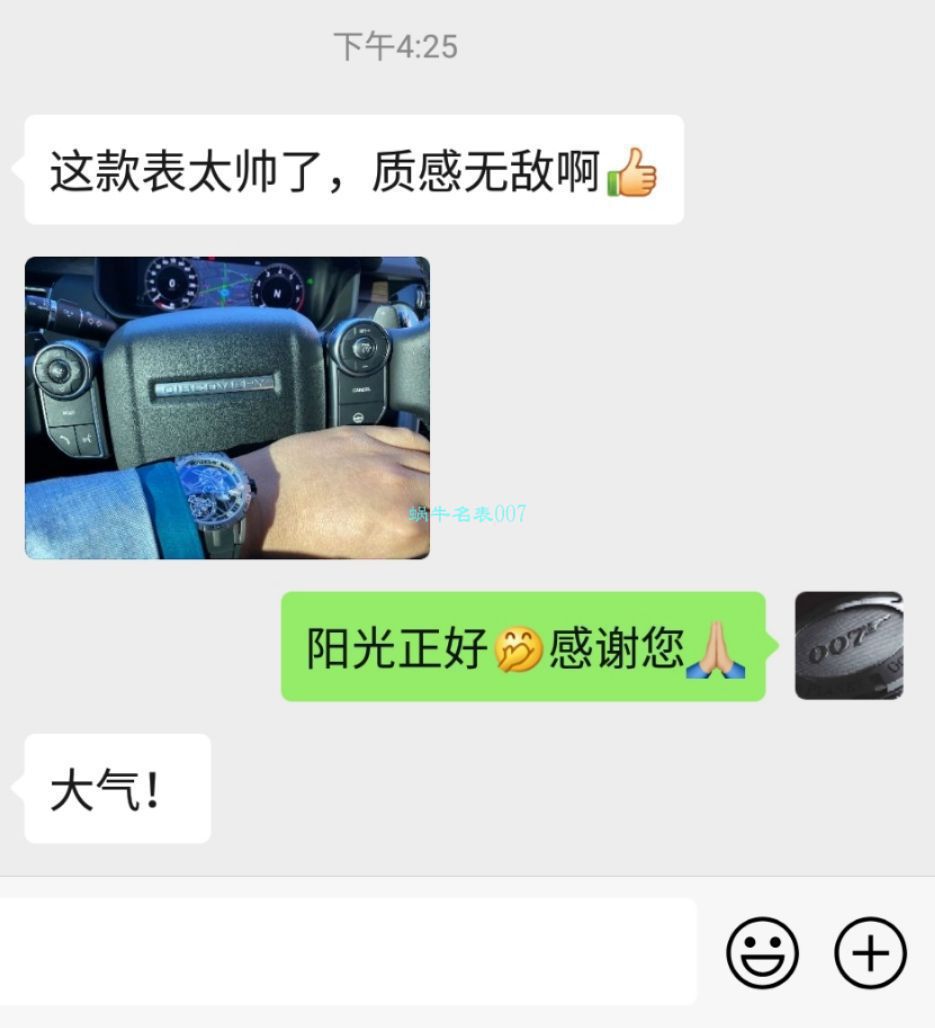
Task: Open the watch photo in the chat
Action: coord(227,407)
